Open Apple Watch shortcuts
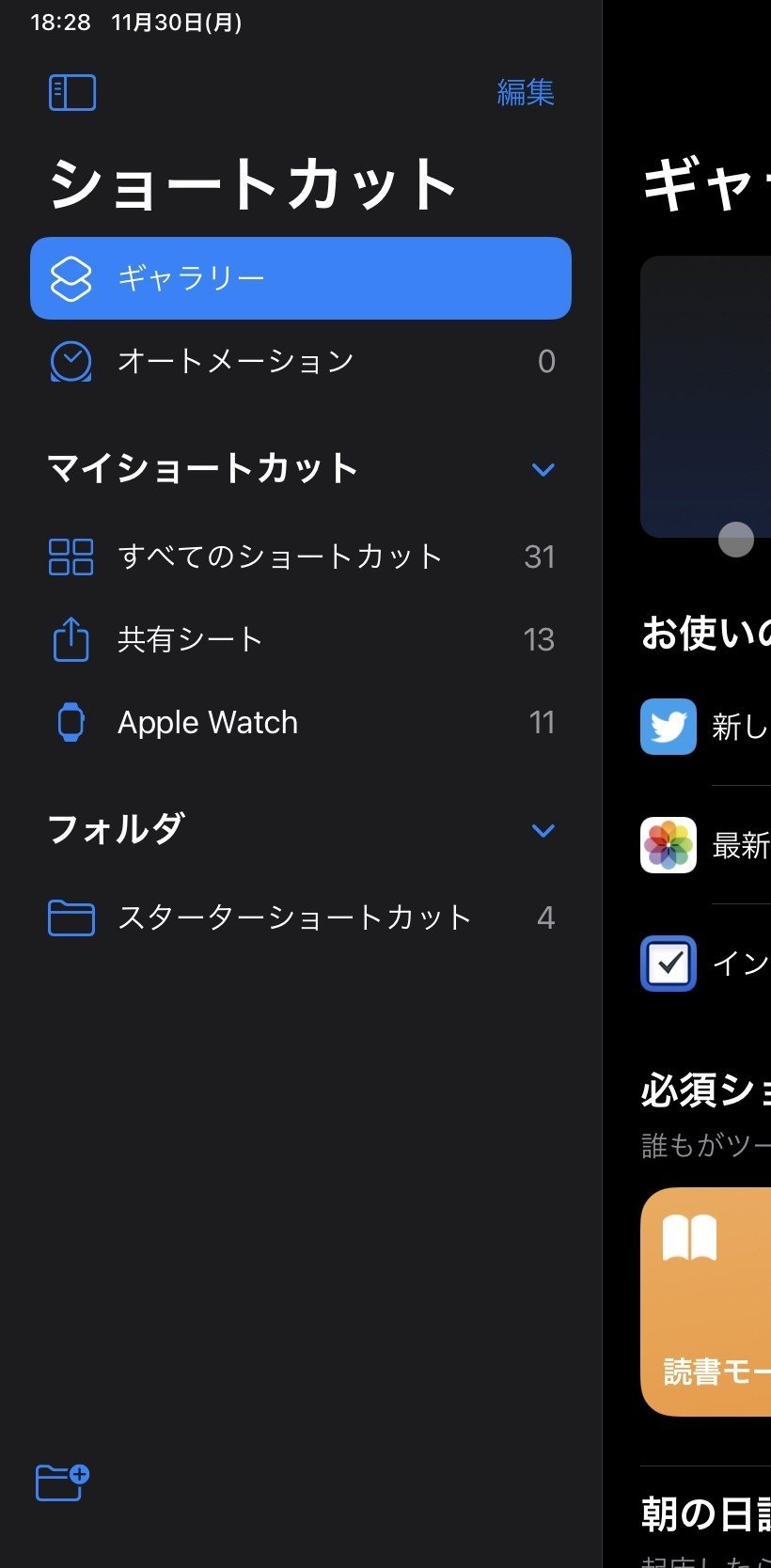771x1568 pixels. click(x=300, y=722)
